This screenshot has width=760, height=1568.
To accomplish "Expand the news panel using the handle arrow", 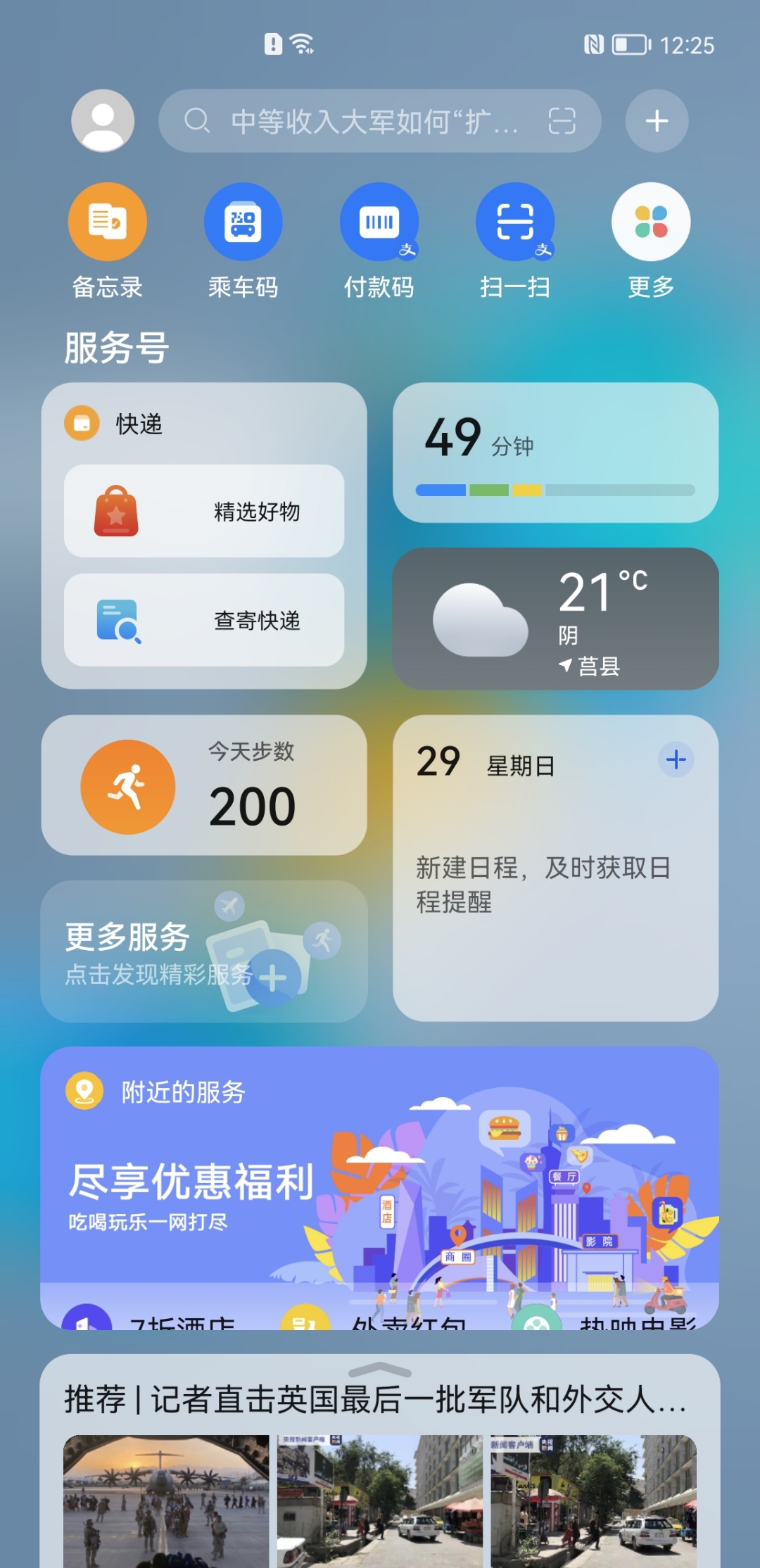I will [x=380, y=1370].
